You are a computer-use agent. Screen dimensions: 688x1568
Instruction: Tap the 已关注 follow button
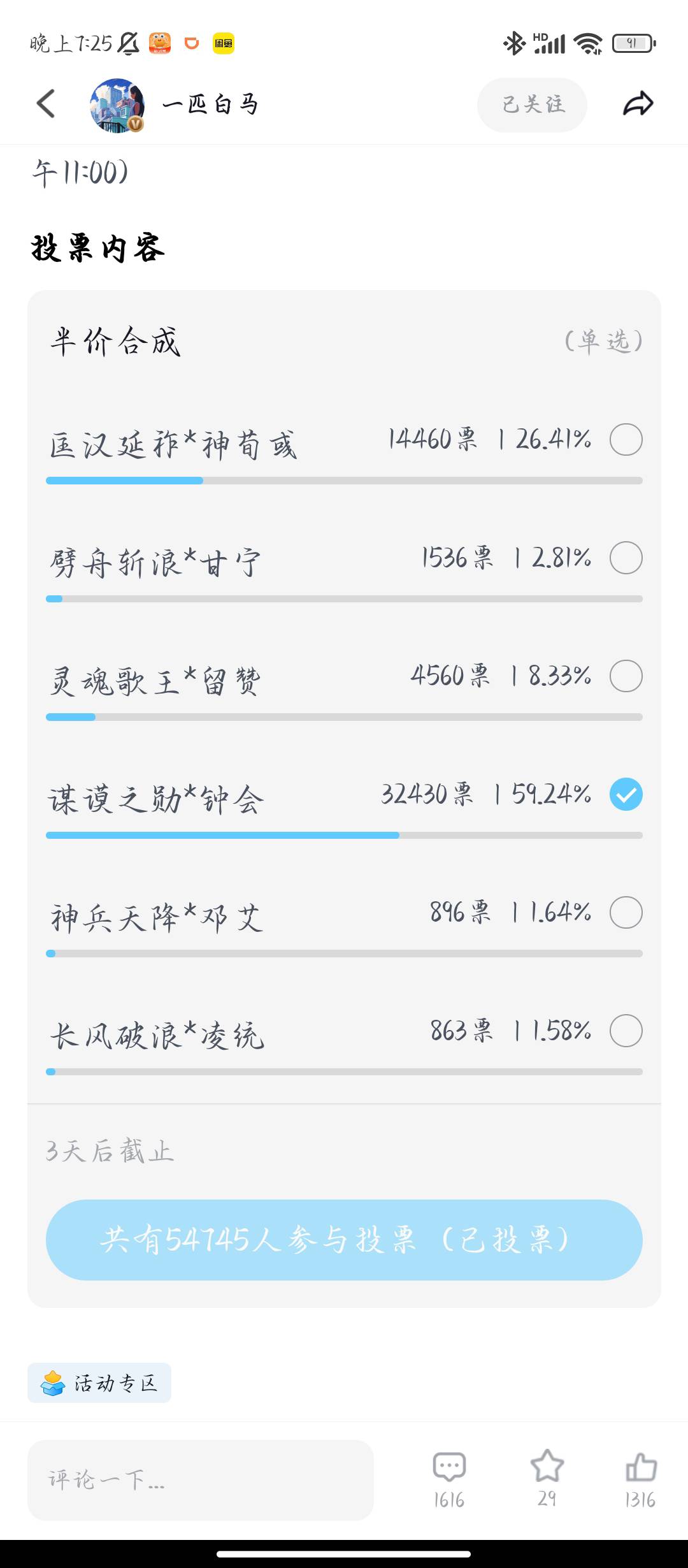[532, 105]
